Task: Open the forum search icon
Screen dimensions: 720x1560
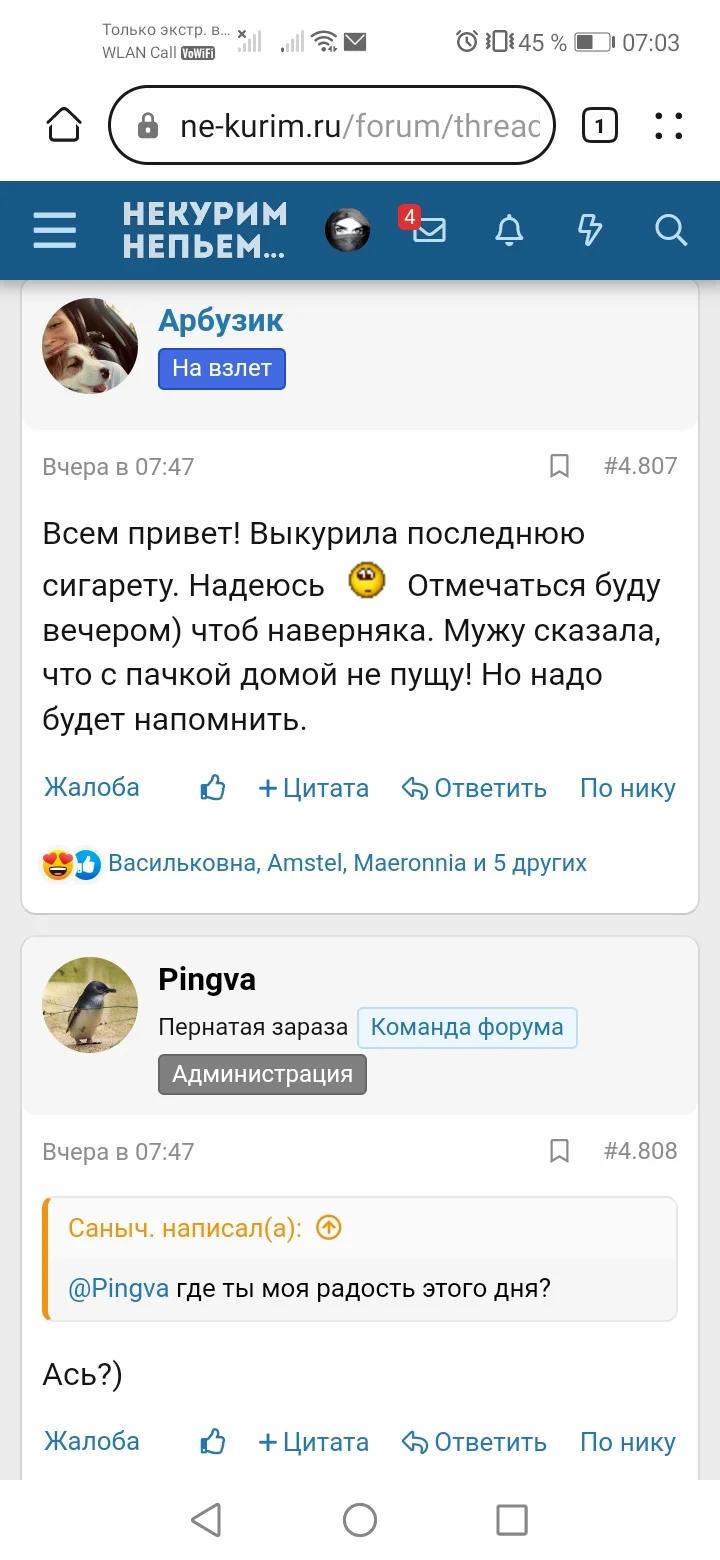Action: point(670,231)
